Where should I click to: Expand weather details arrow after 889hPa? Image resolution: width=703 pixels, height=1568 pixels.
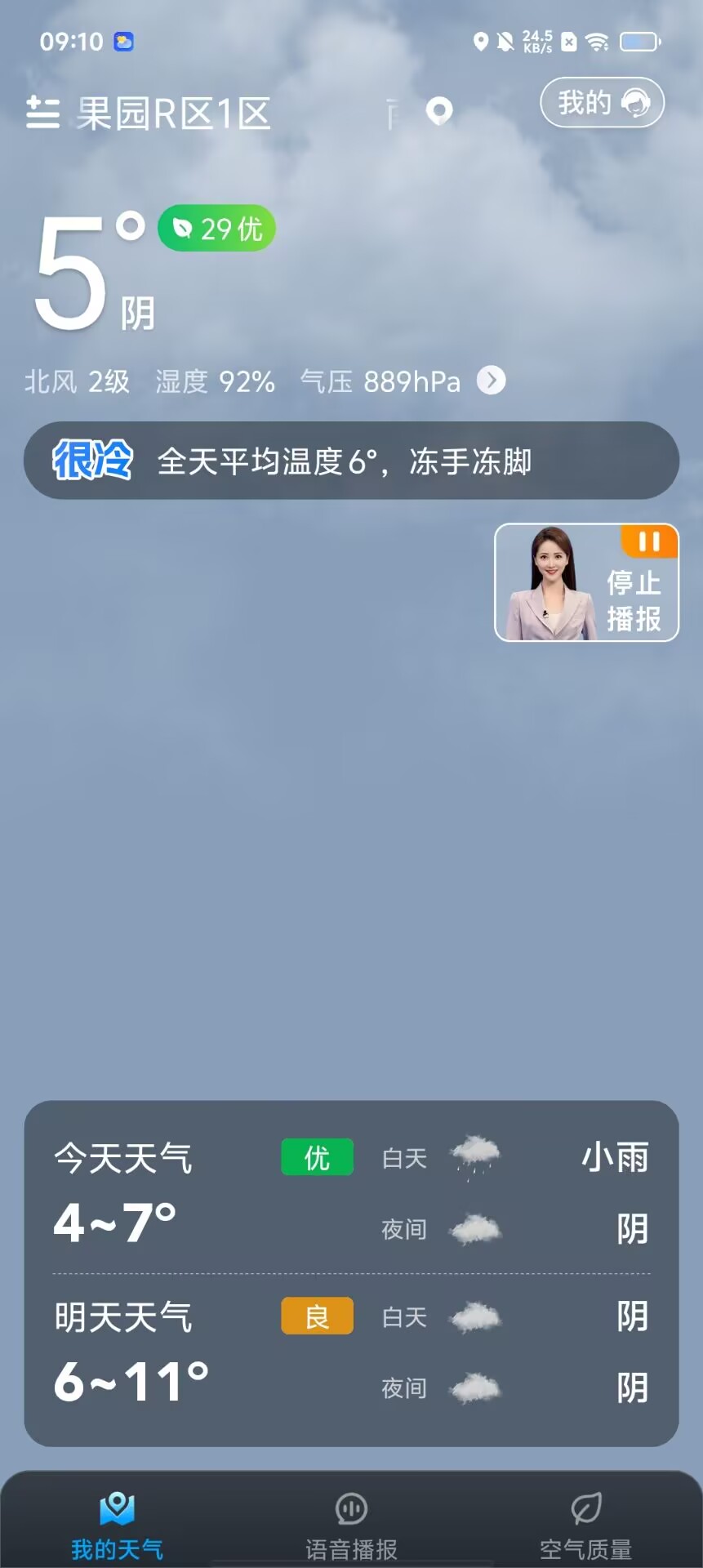click(491, 381)
